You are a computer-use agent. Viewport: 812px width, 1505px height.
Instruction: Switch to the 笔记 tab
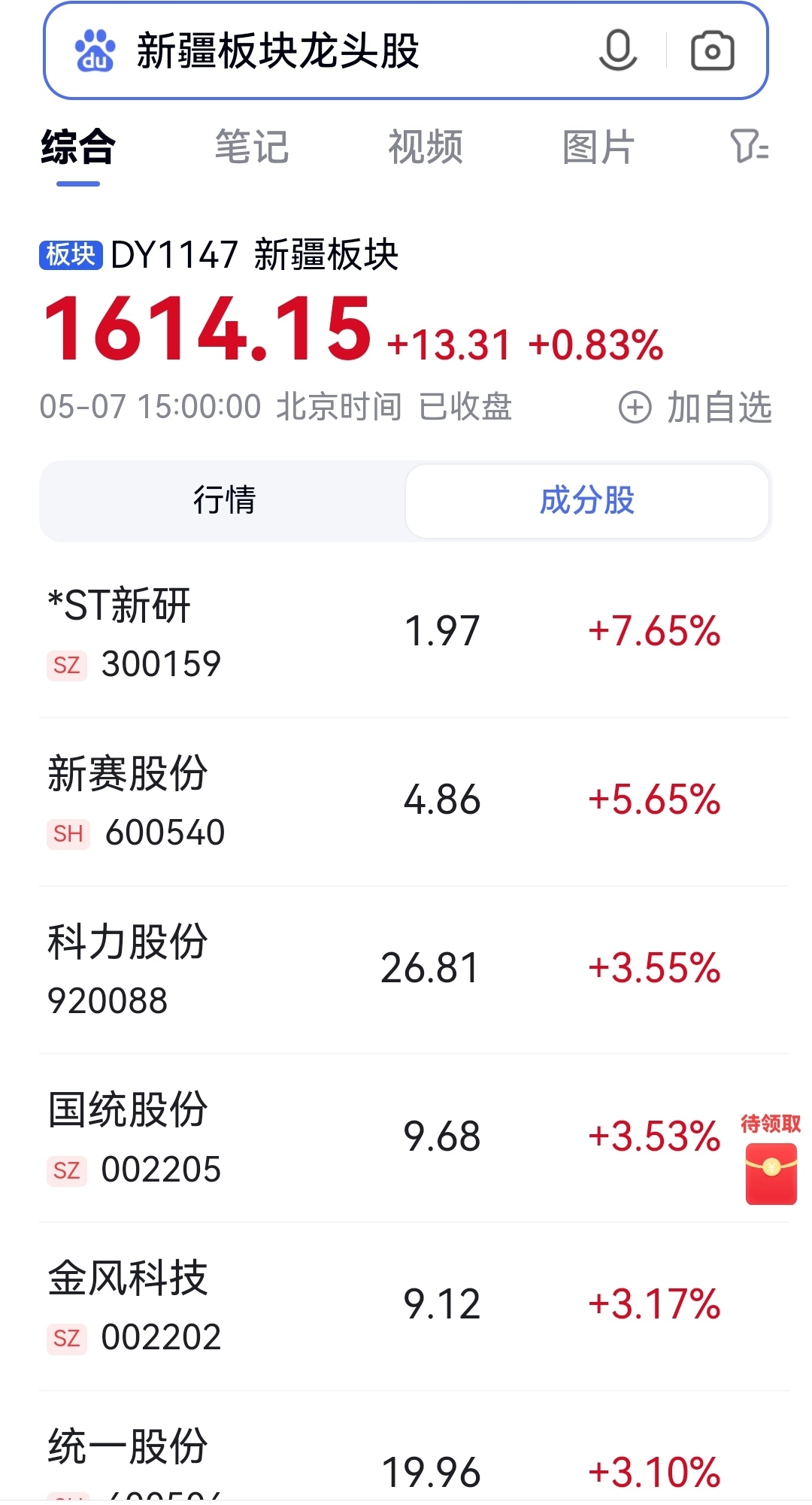coord(252,147)
